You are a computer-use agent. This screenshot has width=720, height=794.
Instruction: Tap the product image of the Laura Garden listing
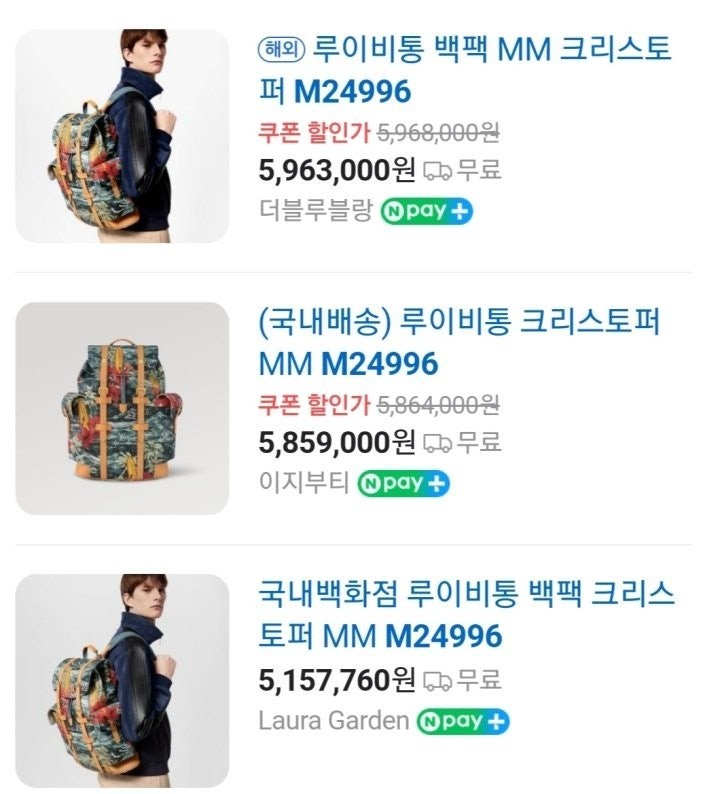coord(122,680)
